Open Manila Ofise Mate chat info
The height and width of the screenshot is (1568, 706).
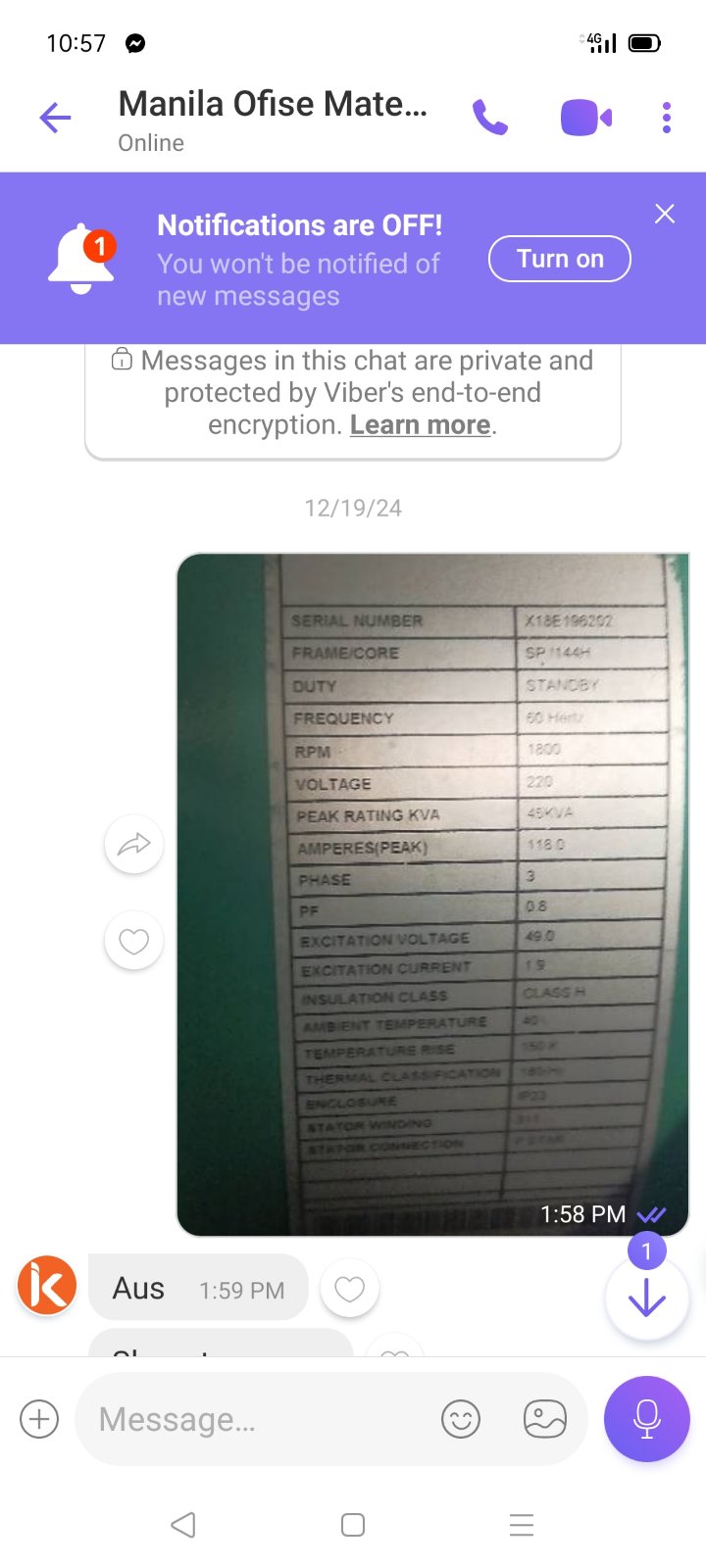pos(273,119)
